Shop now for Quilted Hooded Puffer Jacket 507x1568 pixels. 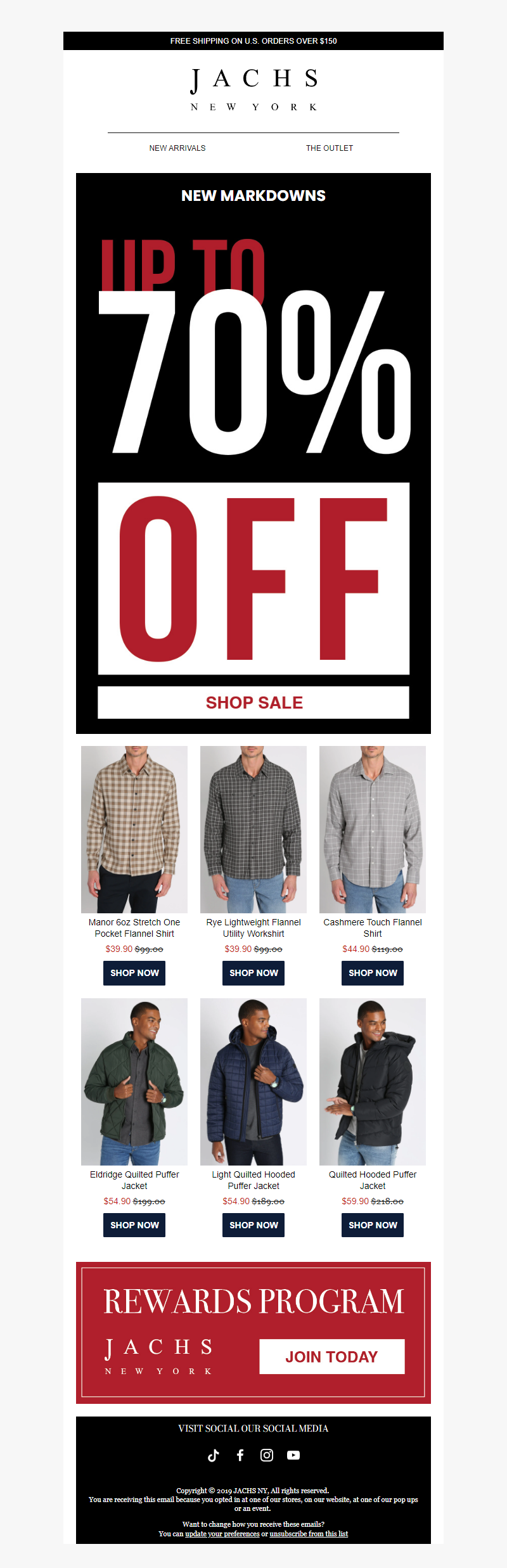coord(373,1225)
